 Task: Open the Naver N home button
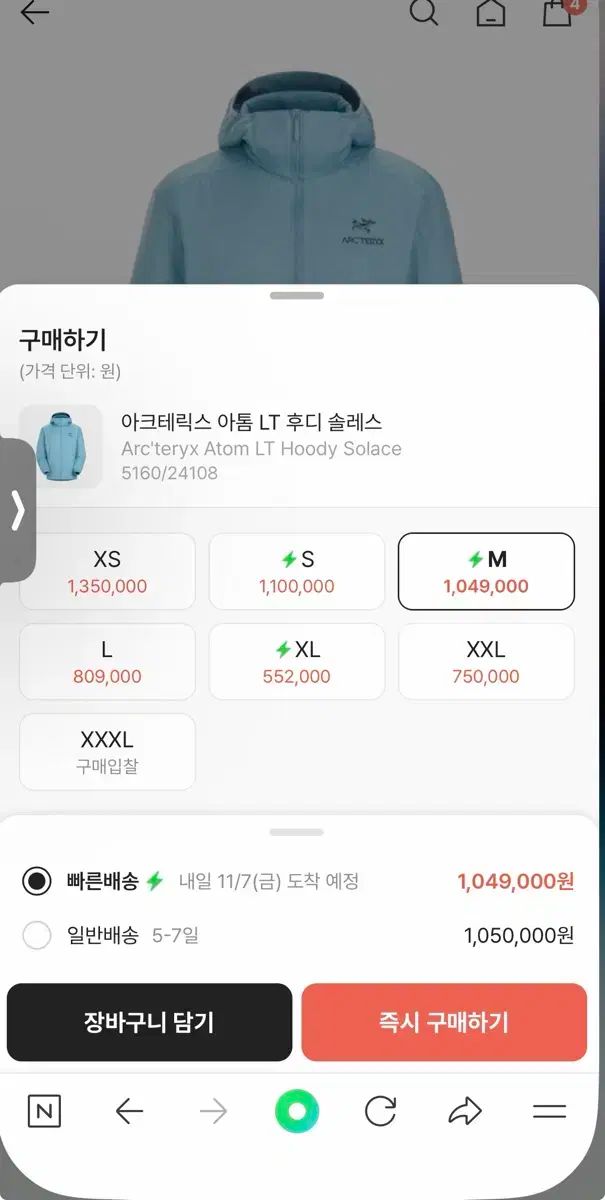tap(44, 1111)
